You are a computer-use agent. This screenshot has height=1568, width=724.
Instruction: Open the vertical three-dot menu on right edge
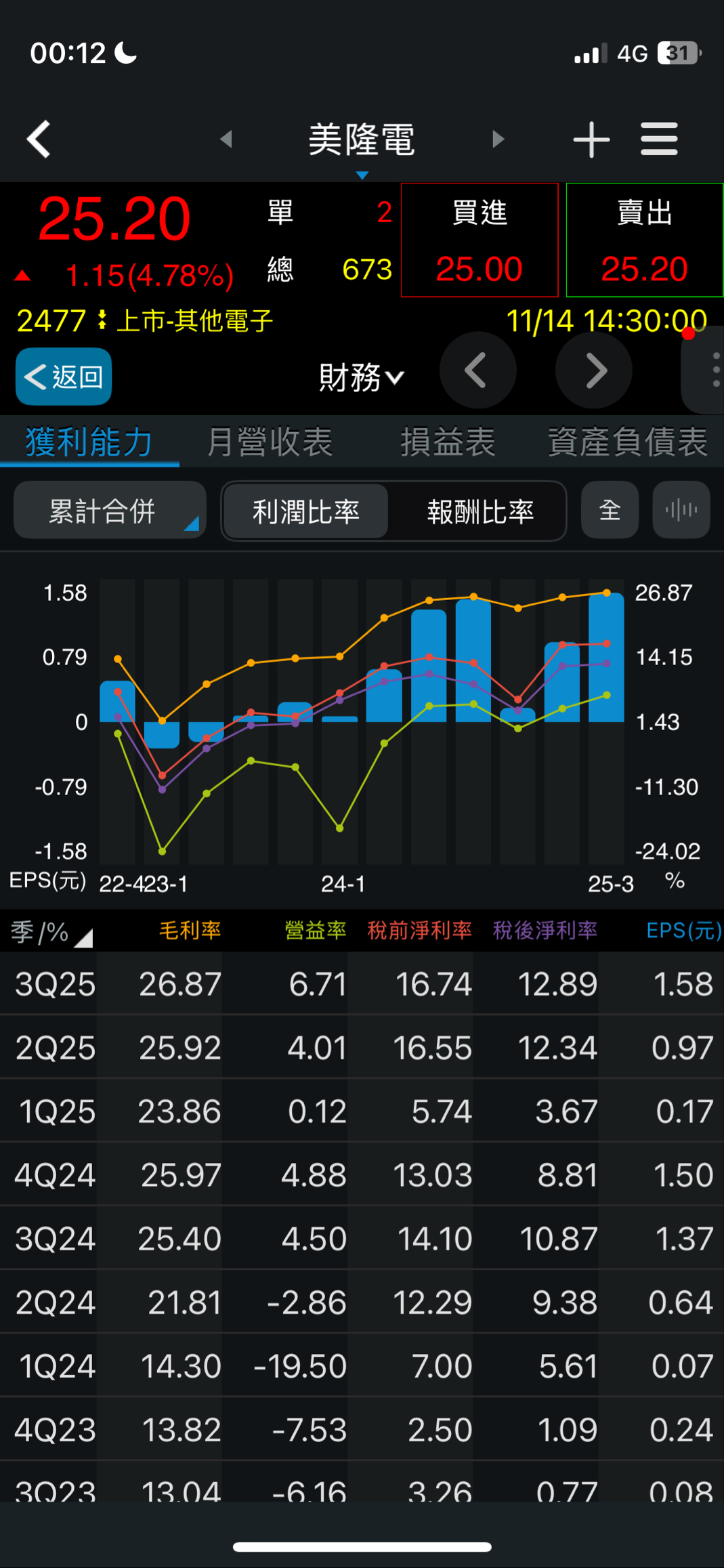[715, 369]
